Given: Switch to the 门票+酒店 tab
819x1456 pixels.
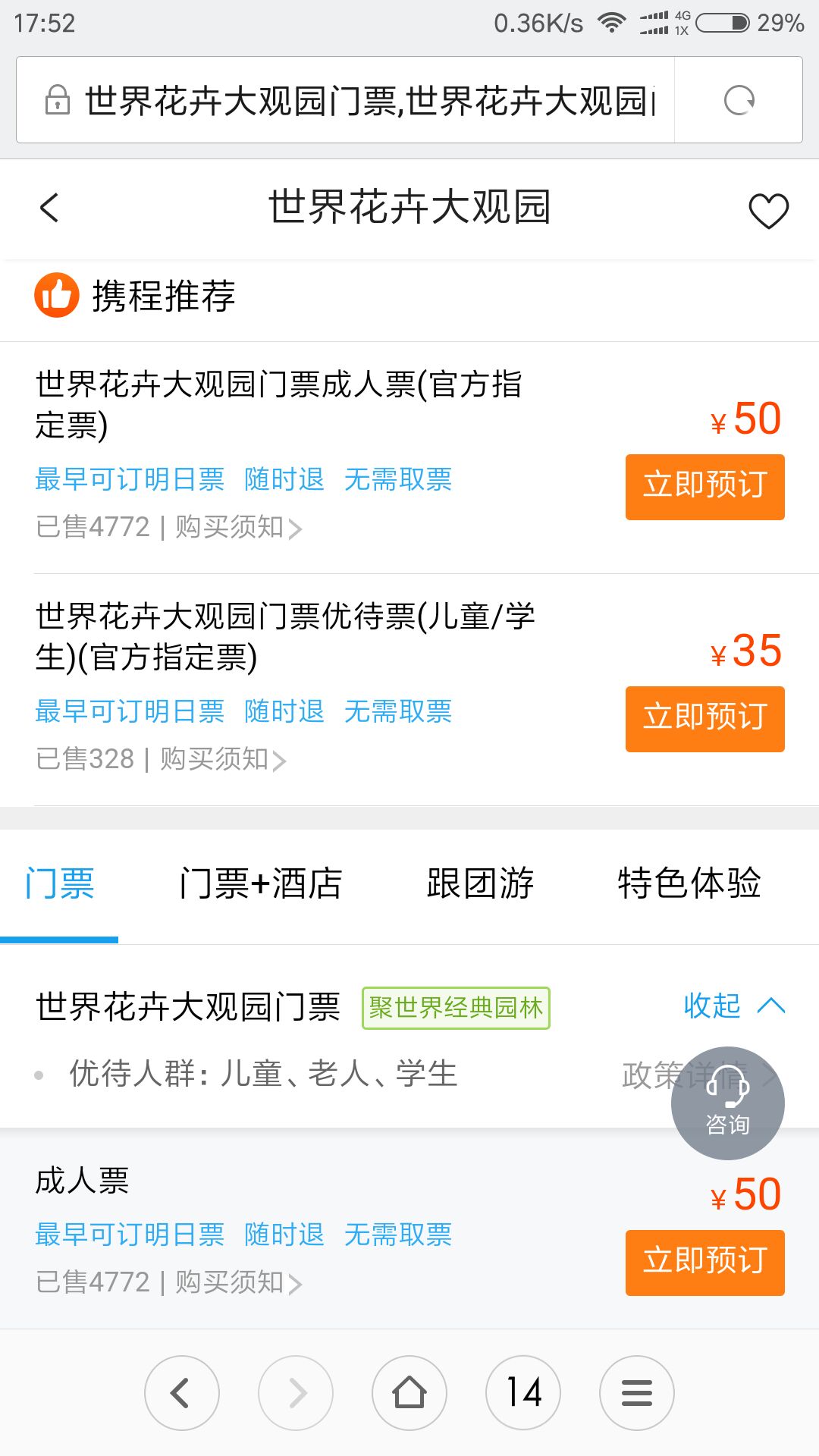Looking at the screenshot, I should click(260, 883).
